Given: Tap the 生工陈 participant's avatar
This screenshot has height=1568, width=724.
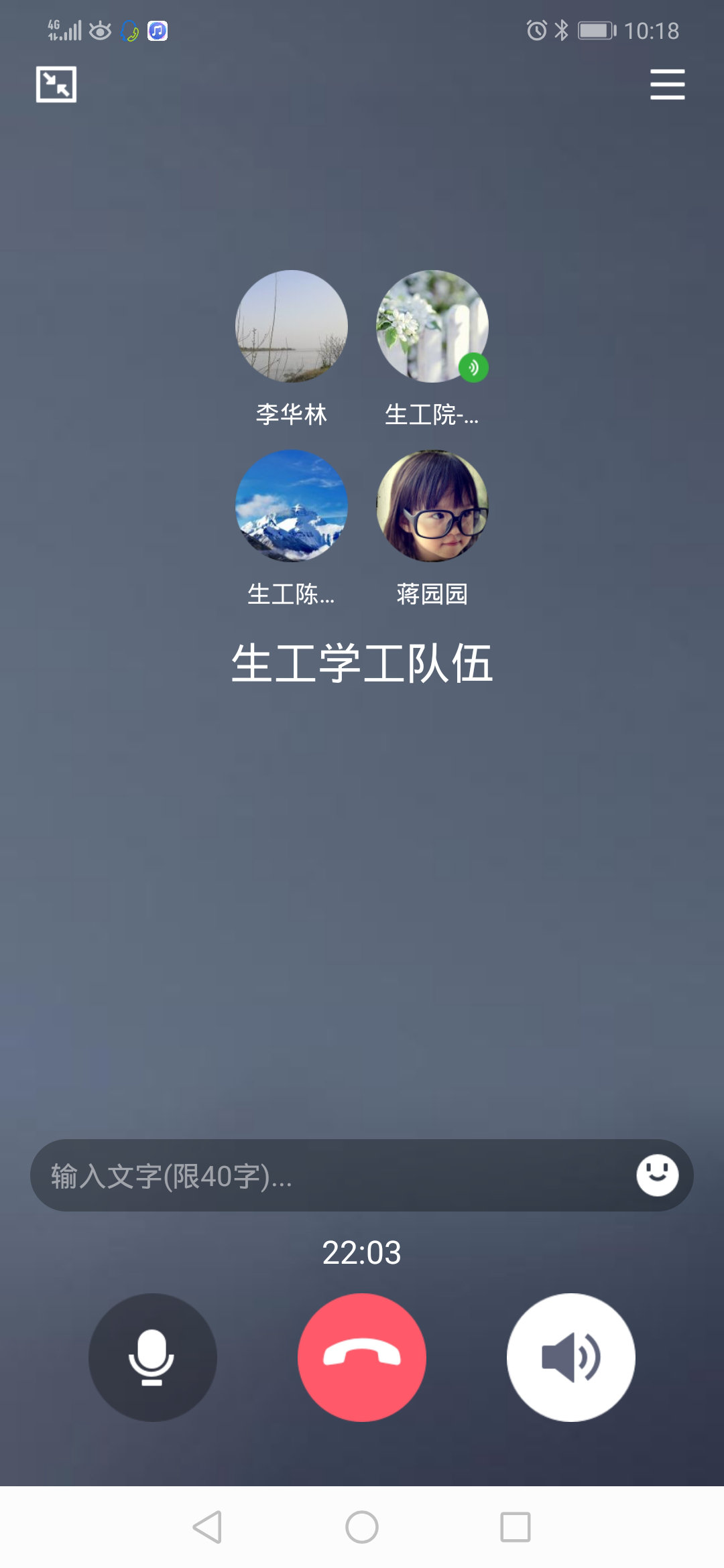Looking at the screenshot, I should tap(291, 506).
